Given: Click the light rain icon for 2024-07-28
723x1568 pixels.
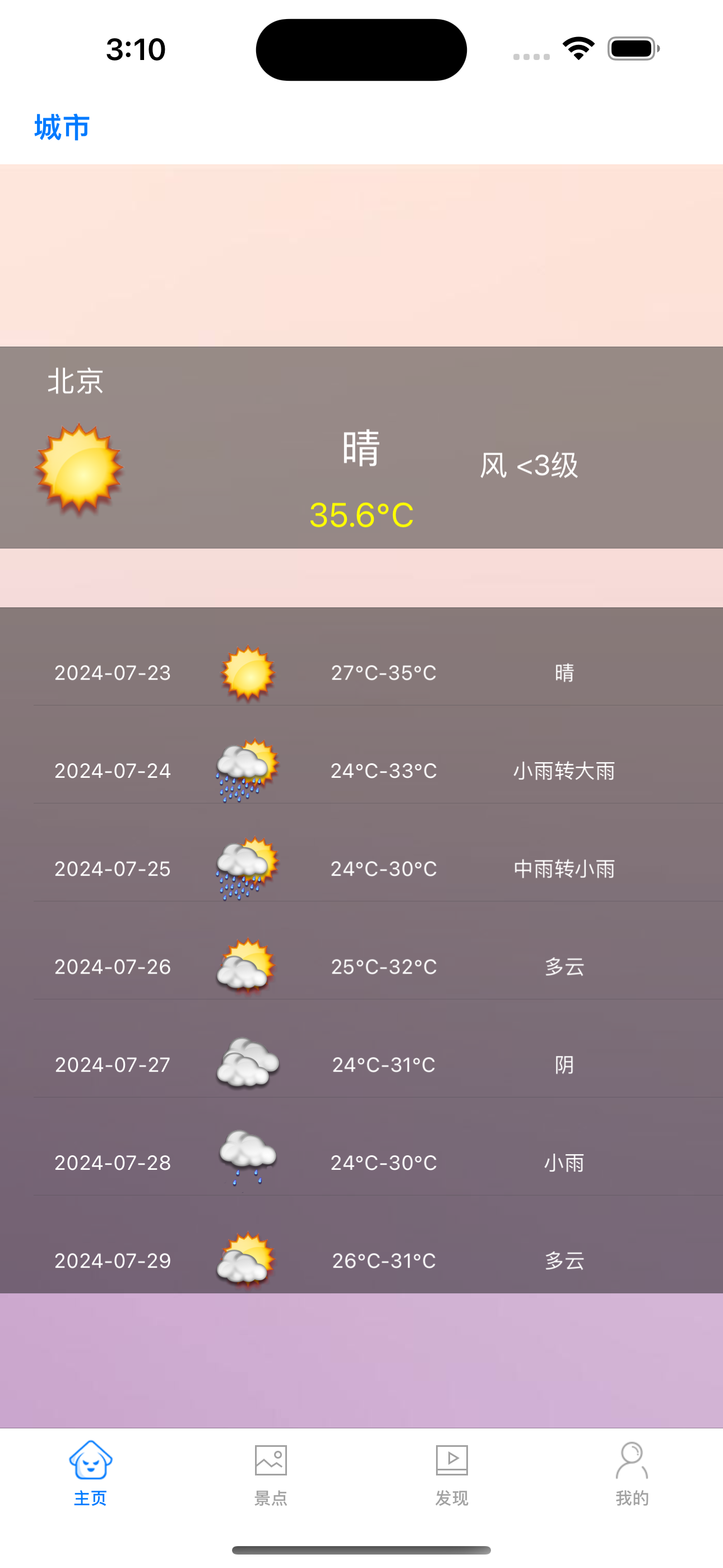Looking at the screenshot, I should click(246, 1161).
